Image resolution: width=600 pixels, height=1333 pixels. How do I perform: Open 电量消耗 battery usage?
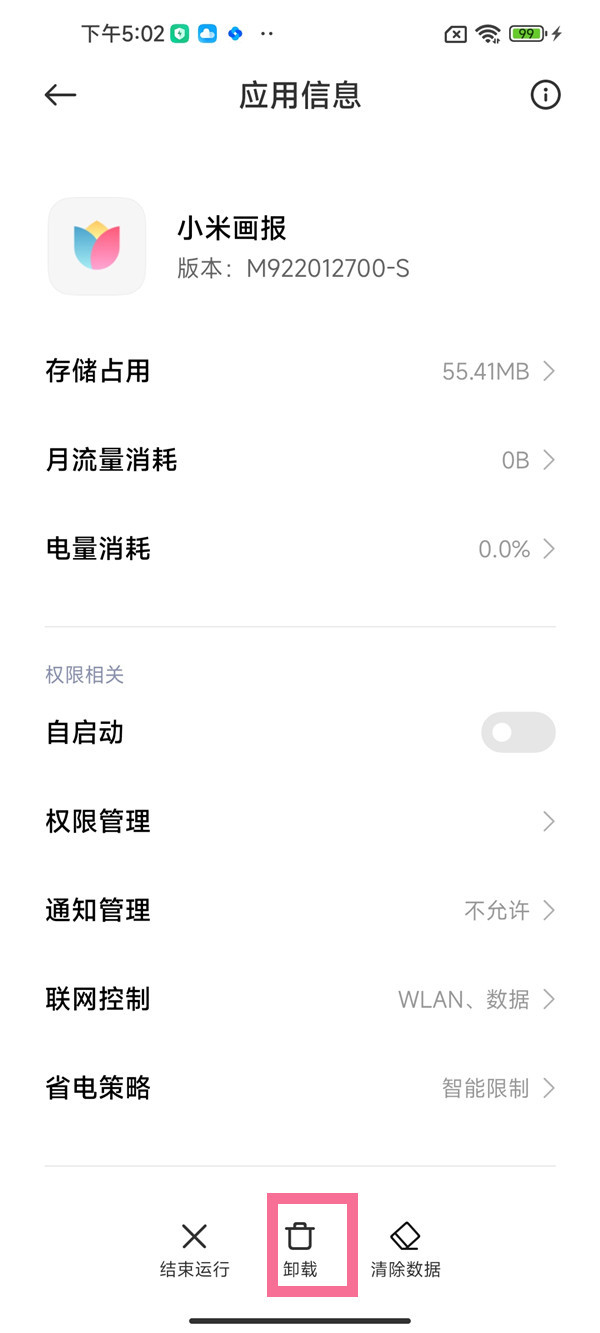point(300,549)
